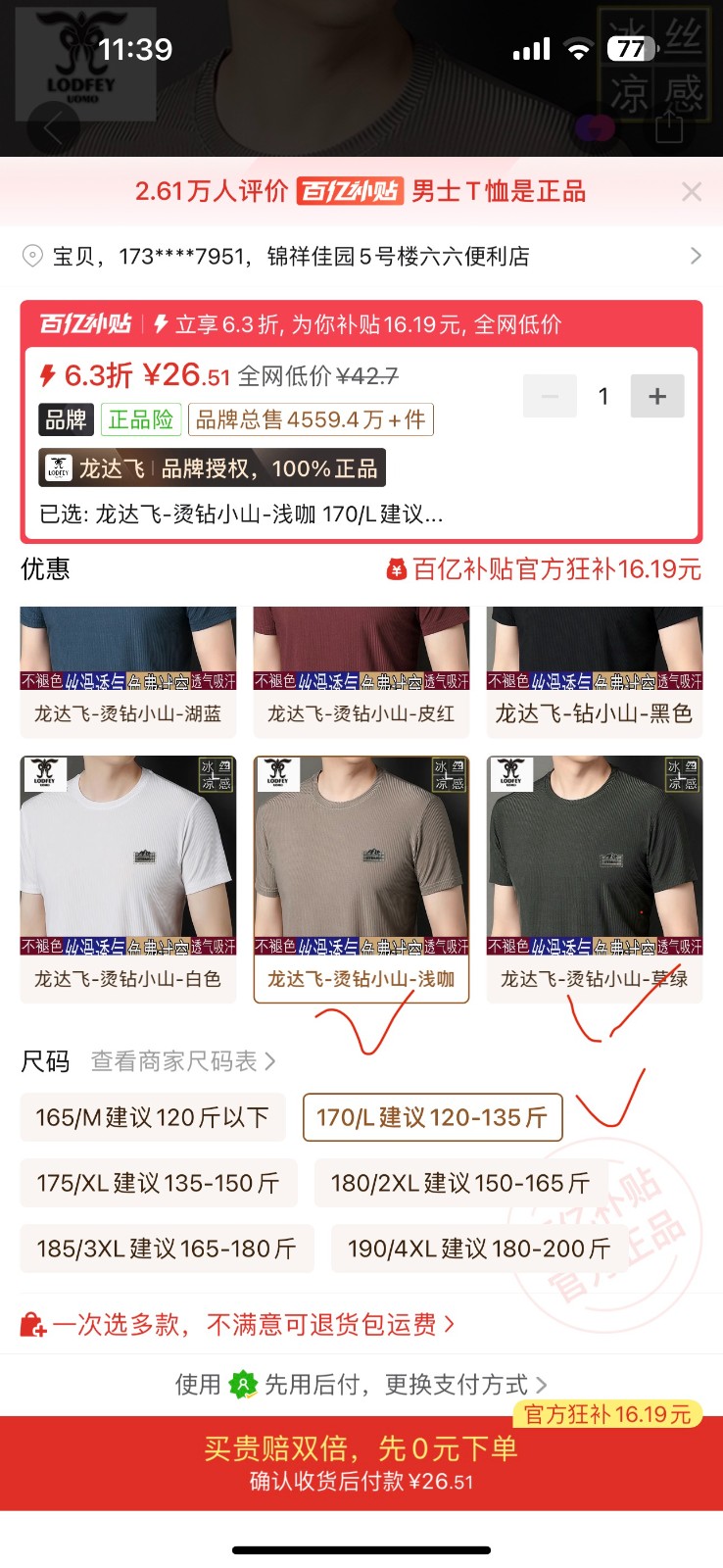Select size 165/M 建议120斤以下
This screenshot has height=1568, width=723.
[x=153, y=1117]
